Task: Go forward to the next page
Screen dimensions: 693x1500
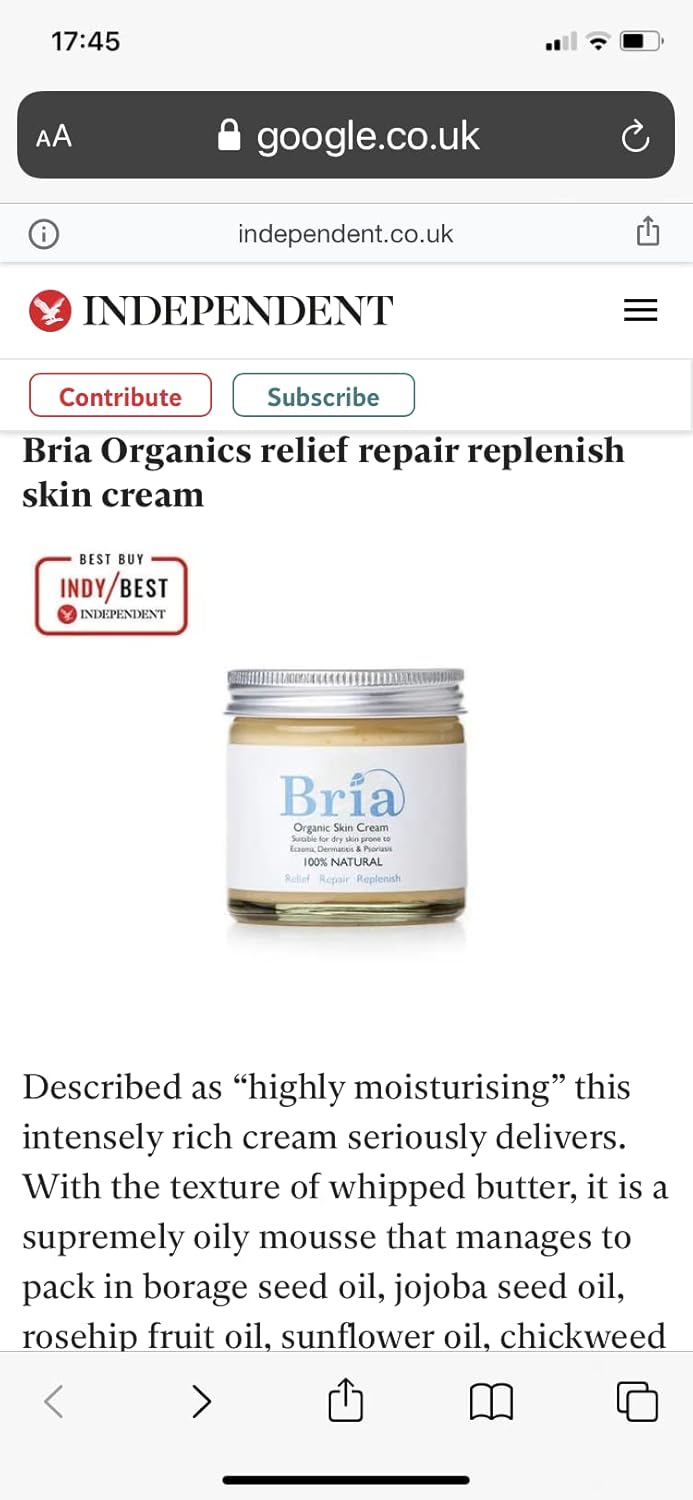Action: tap(201, 1401)
